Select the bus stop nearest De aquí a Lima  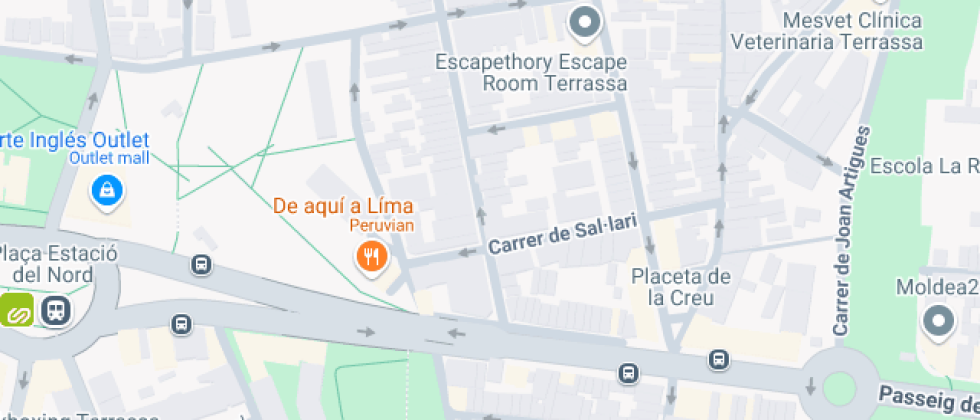coord(201,264)
